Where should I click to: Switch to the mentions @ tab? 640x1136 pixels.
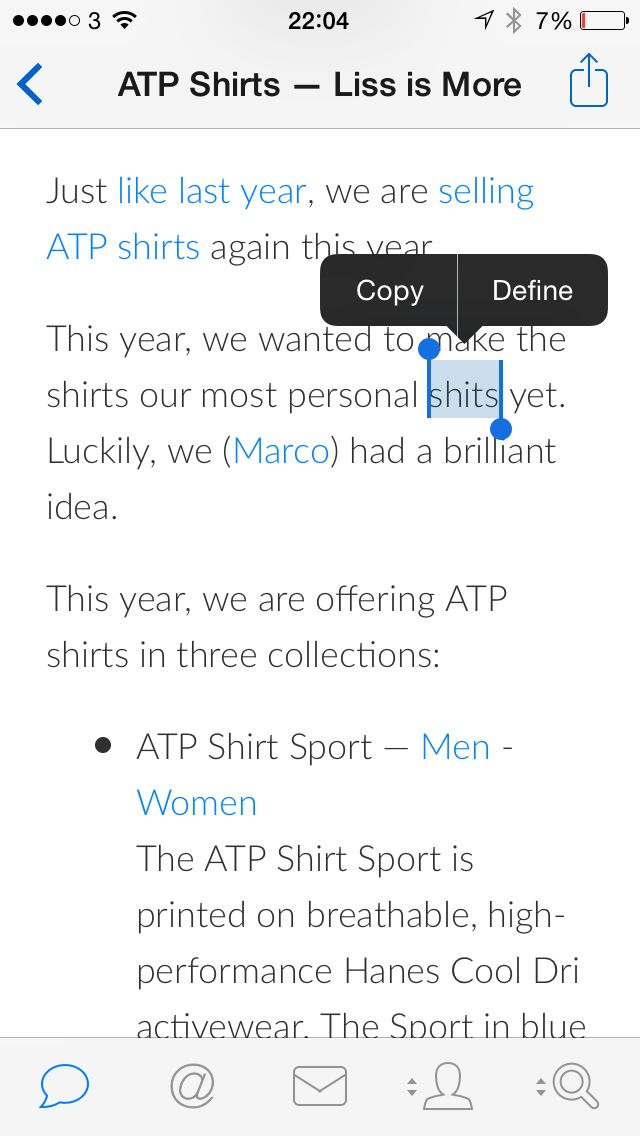[192, 1085]
